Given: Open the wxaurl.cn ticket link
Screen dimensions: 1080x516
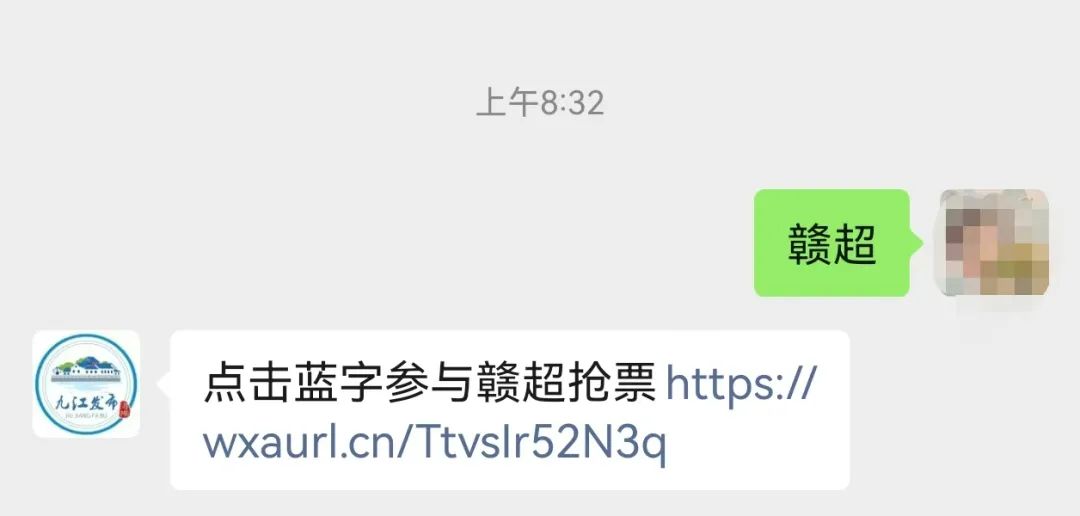Looking at the screenshot, I should (436, 443).
